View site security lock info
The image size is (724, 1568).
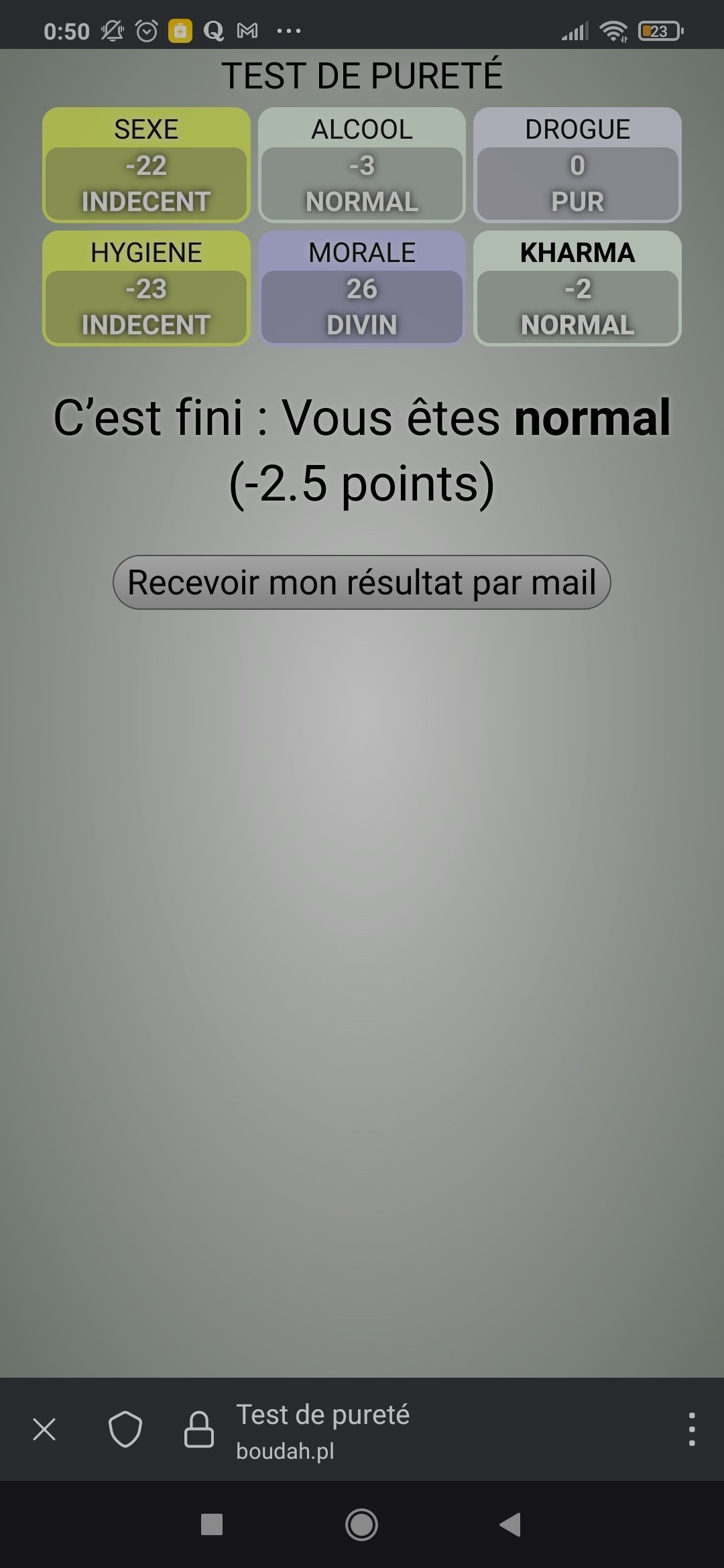coord(198,1429)
